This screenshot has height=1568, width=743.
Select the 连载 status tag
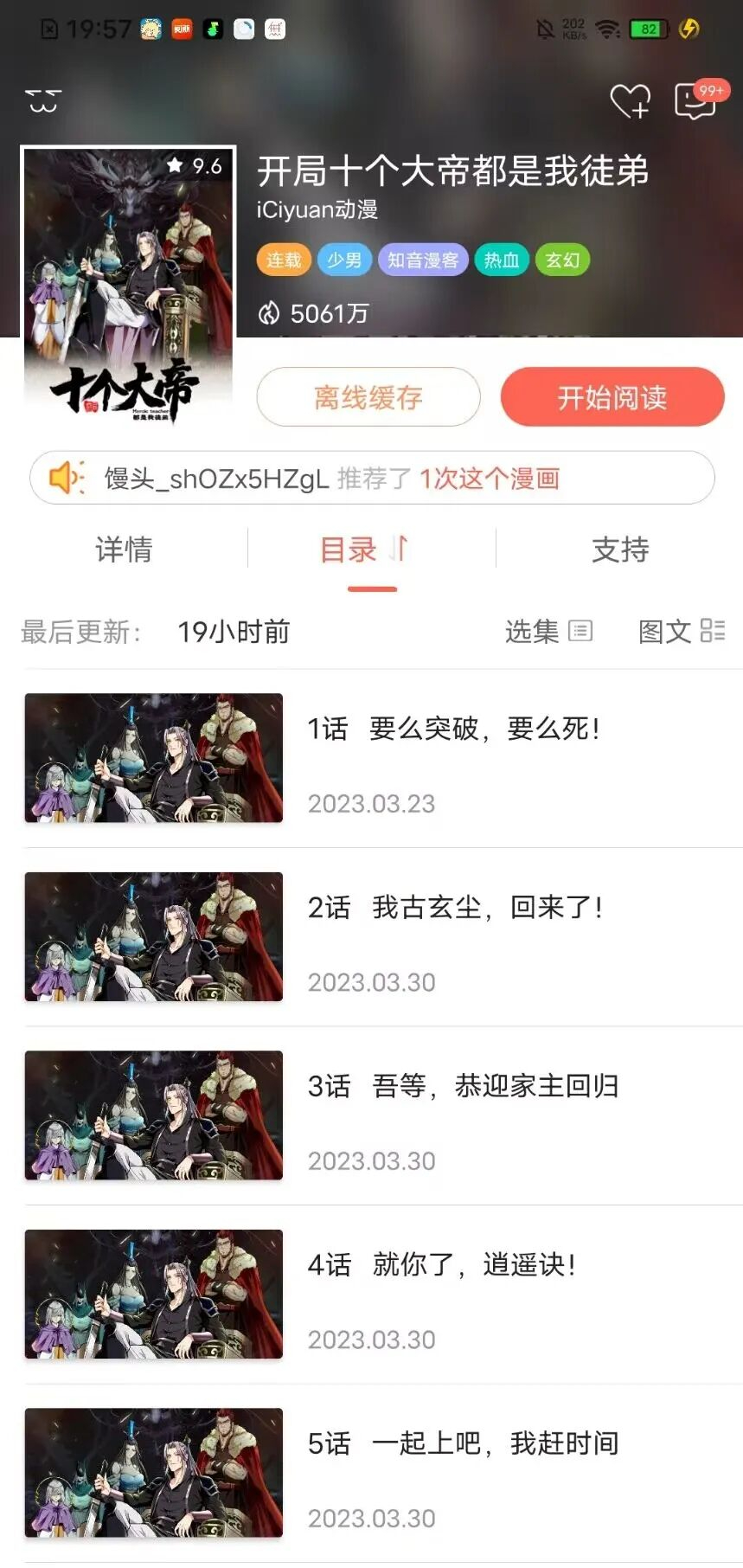coord(283,260)
